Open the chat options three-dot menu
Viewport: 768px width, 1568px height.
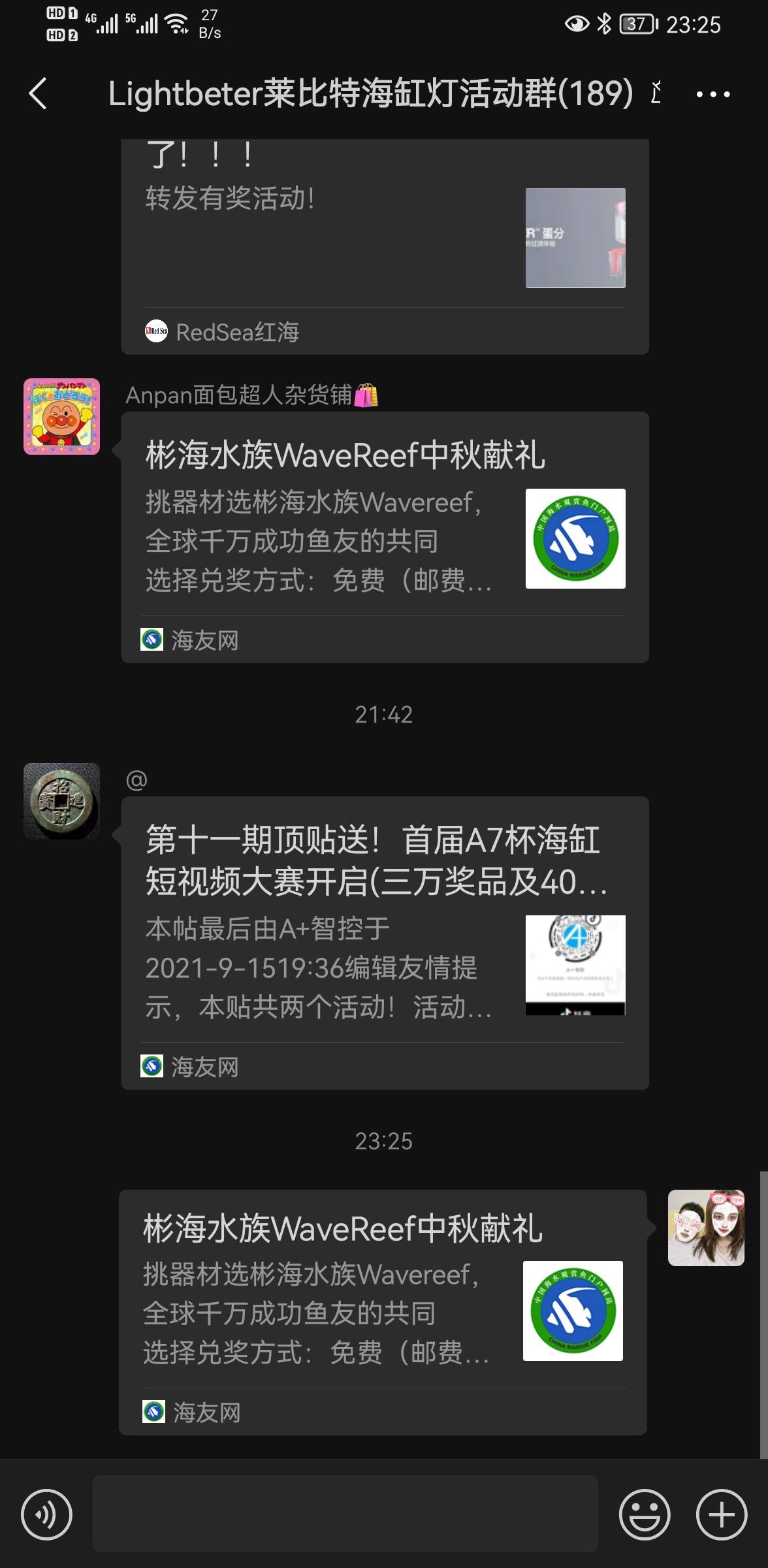coord(712,94)
